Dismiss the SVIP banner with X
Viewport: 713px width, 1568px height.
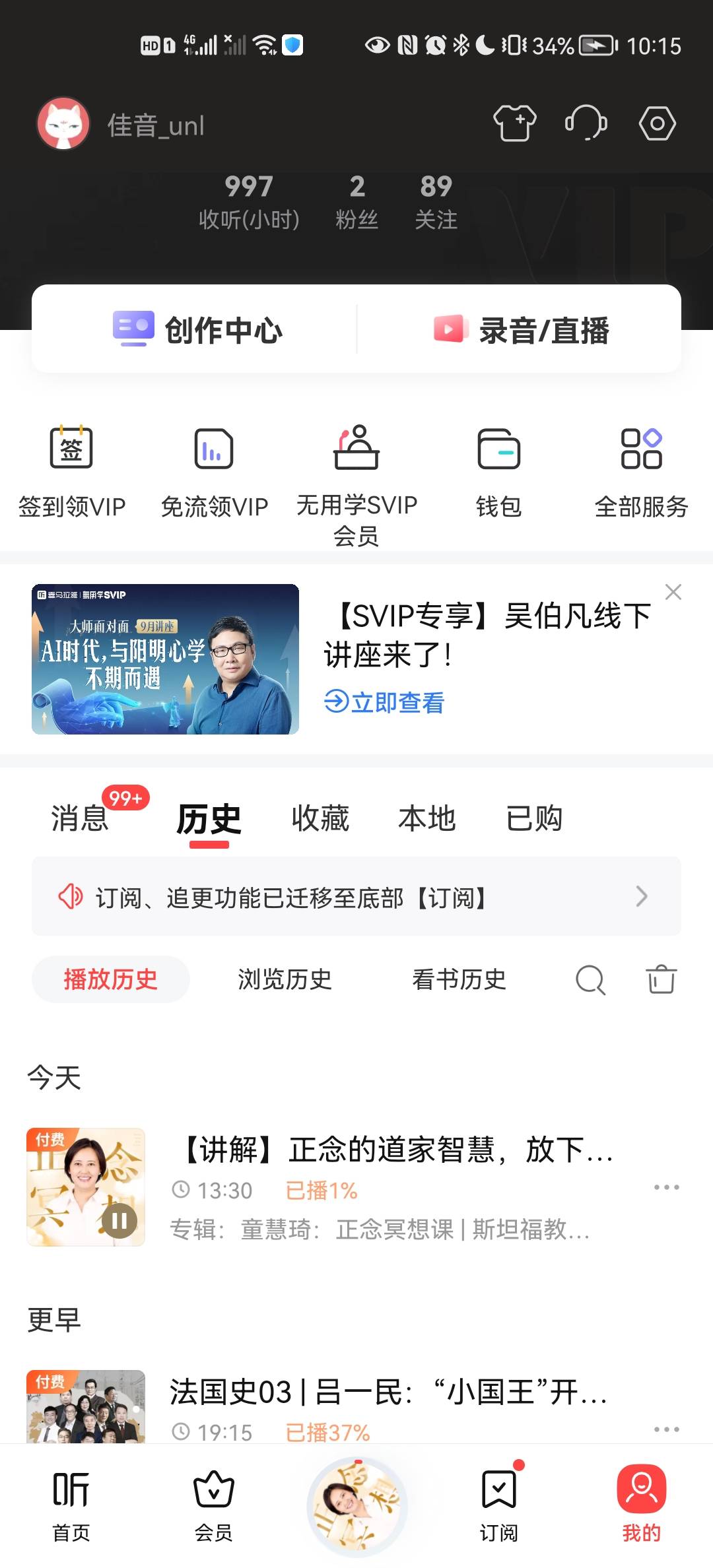pos(673,592)
